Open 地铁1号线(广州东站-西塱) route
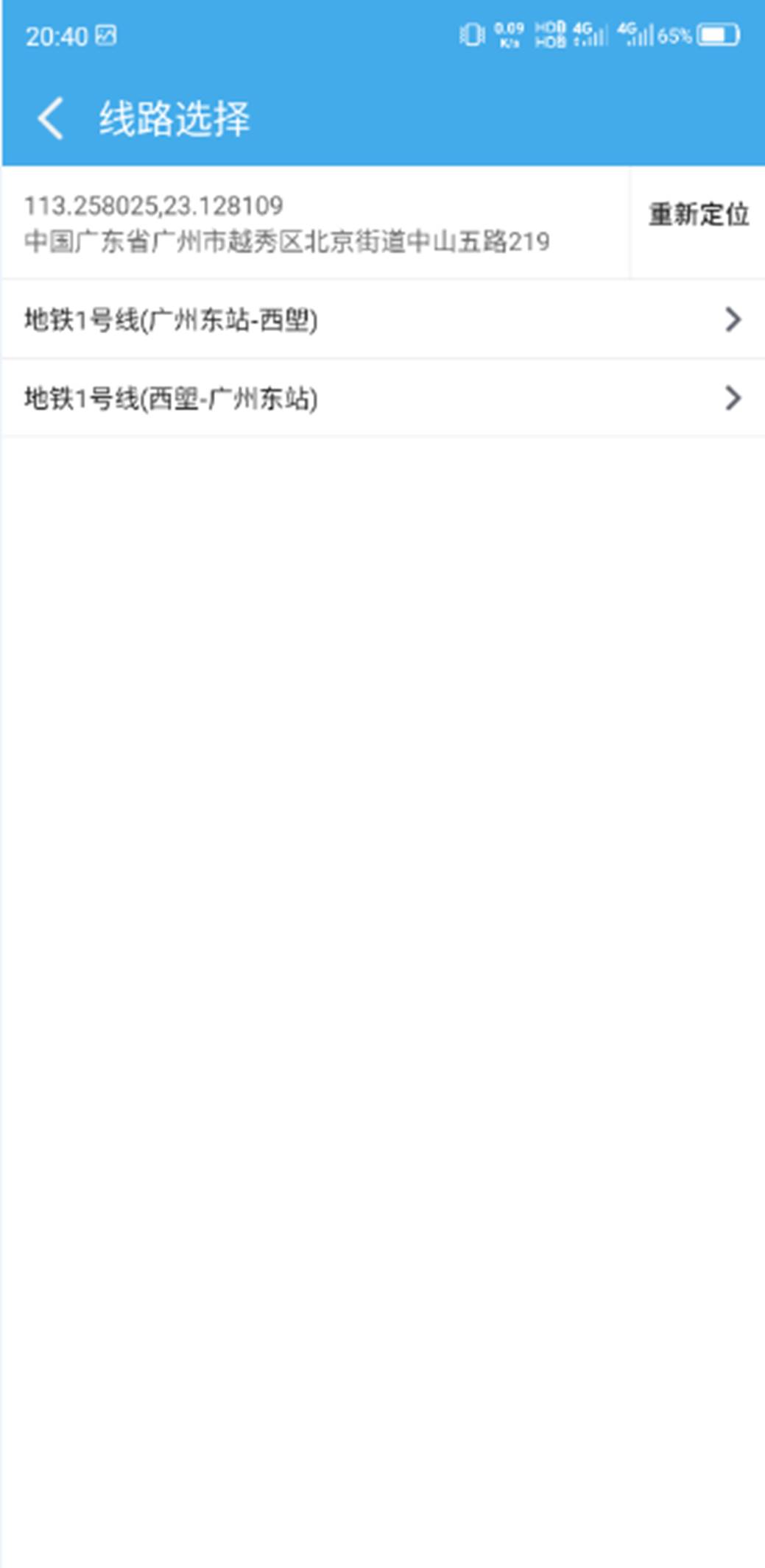 [x=383, y=319]
